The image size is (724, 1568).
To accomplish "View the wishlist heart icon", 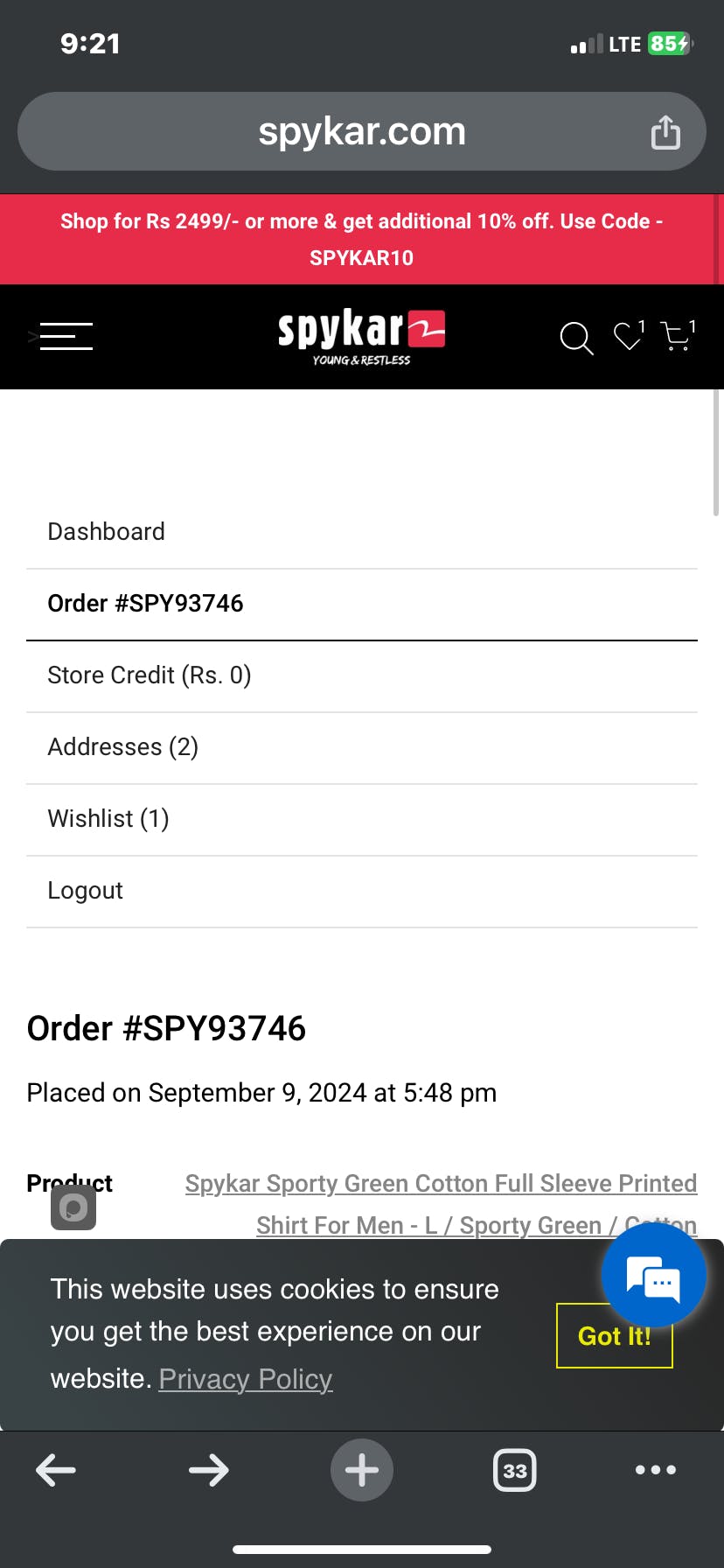I will click(x=628, y=337).
